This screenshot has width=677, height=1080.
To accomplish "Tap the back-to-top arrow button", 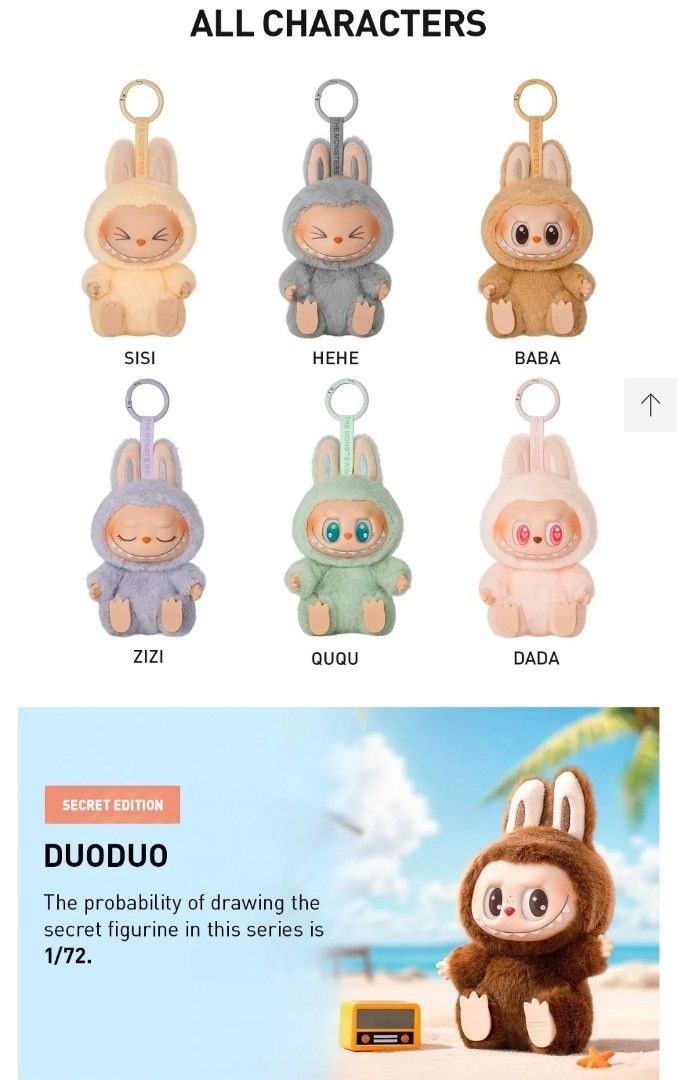I will pyautogui.click(x=650, y=405).
